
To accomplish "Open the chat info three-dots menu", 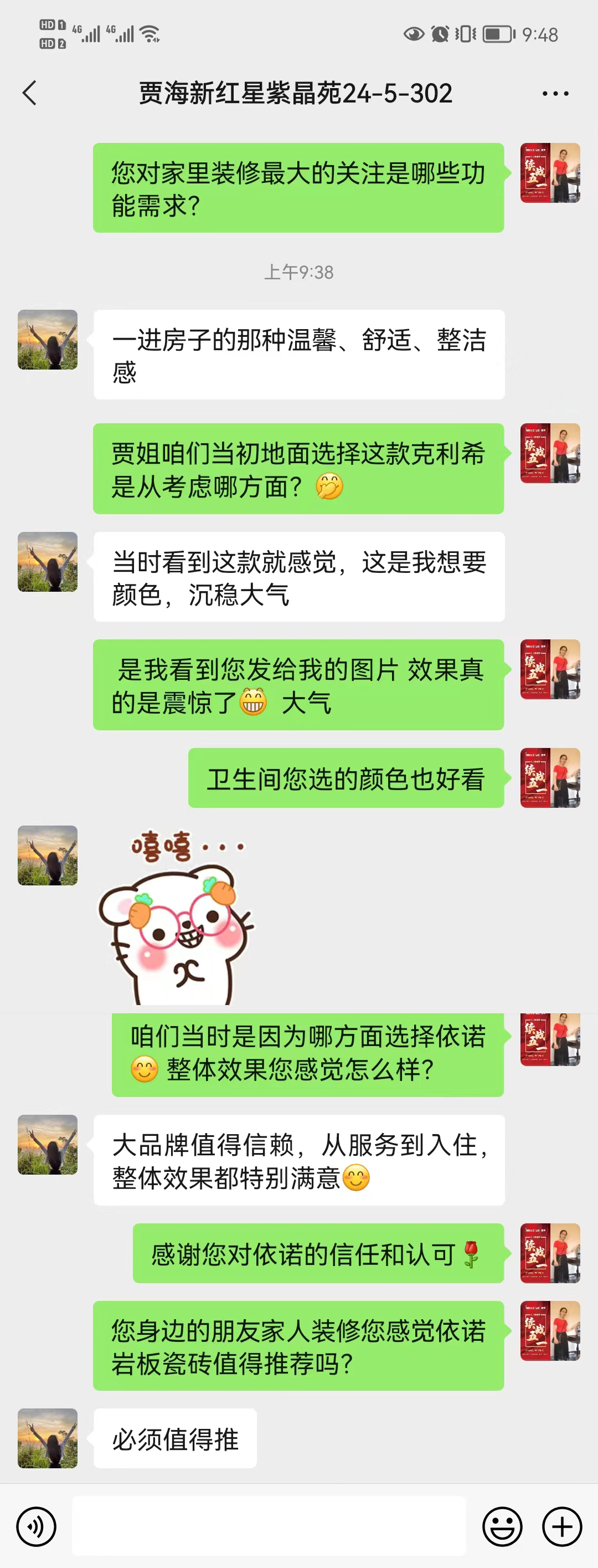I will pyautogui.click(x=555, y=94).
